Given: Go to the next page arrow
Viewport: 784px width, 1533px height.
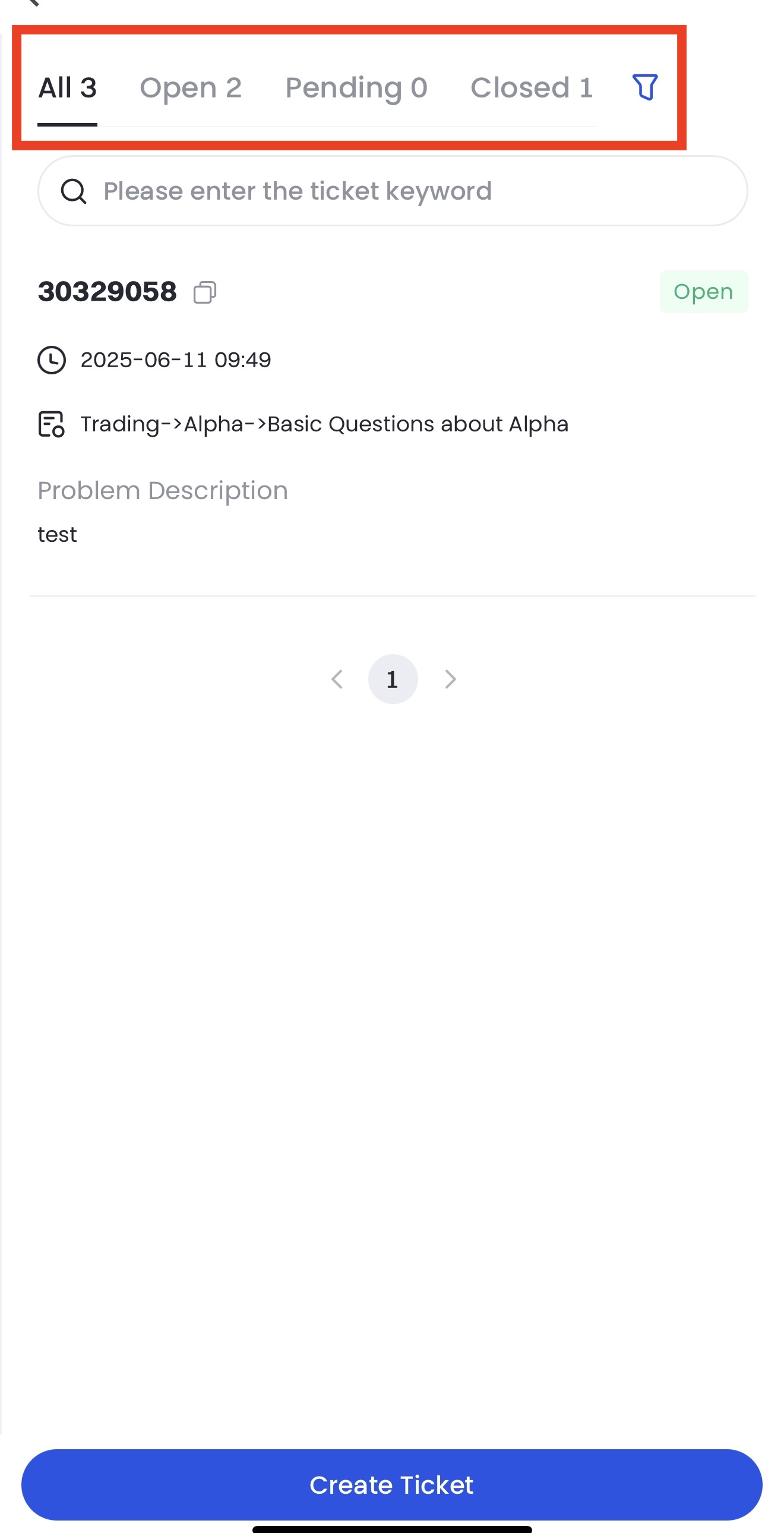Looking at the screenshot, I should tap(450, 679).
